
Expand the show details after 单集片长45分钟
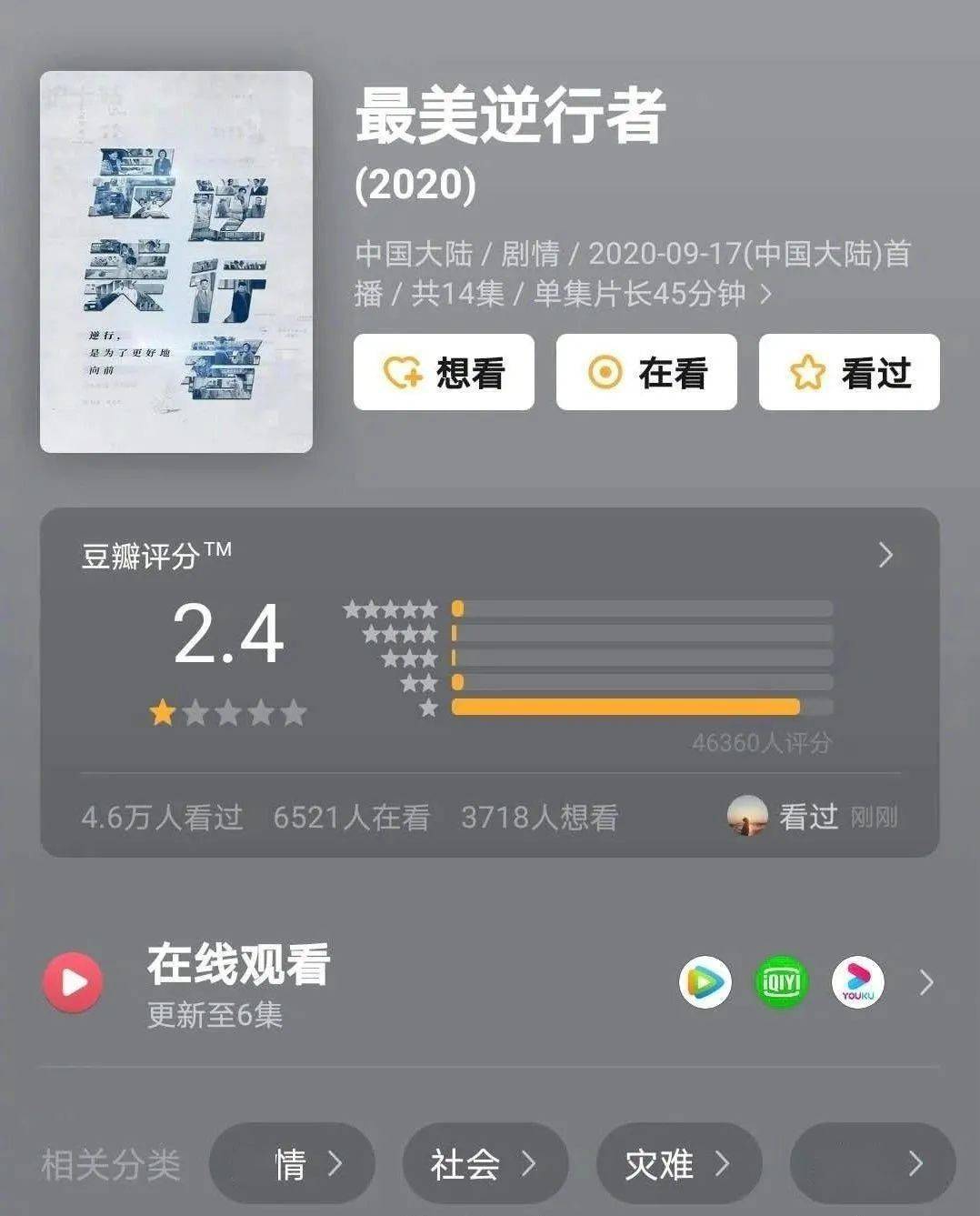coord(766,294)
